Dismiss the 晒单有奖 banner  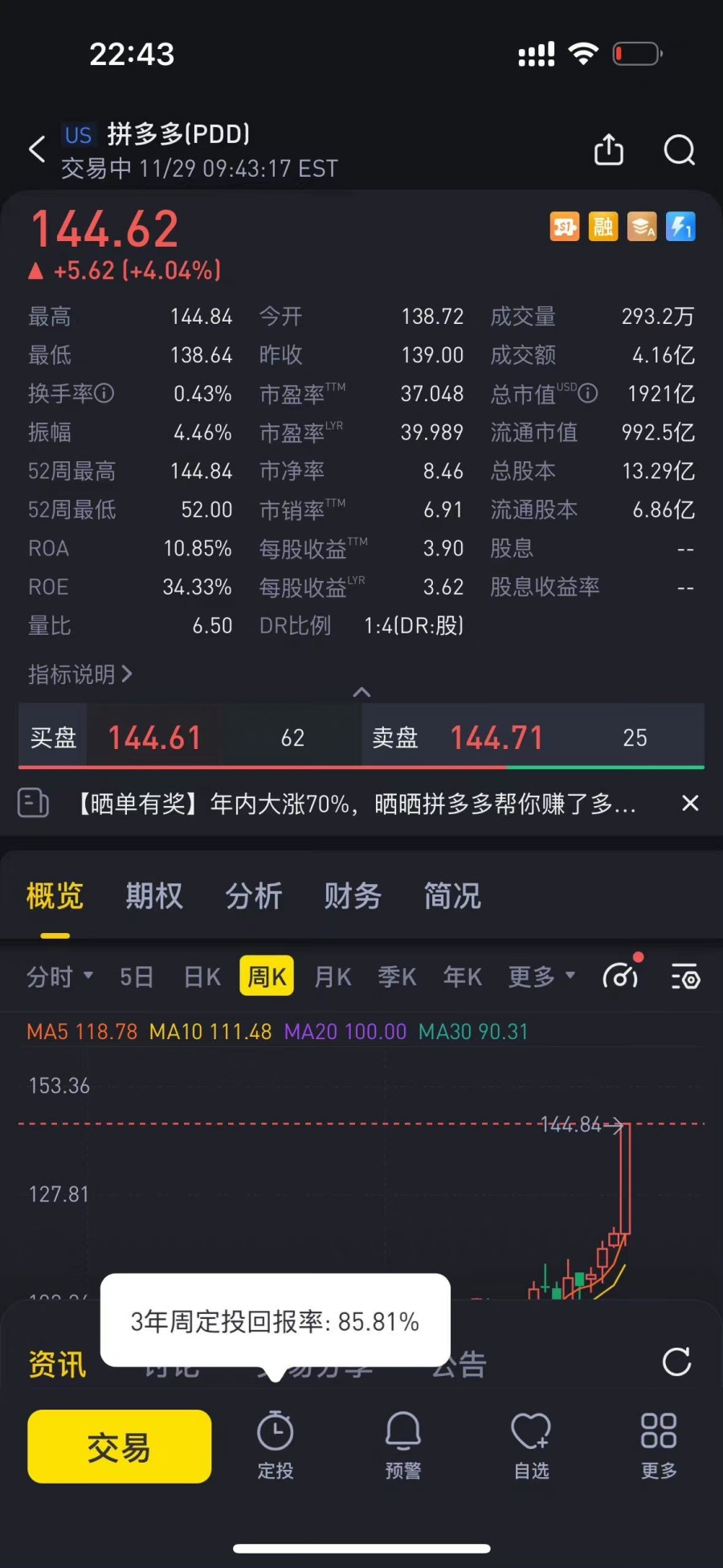[x=689, y=803]
